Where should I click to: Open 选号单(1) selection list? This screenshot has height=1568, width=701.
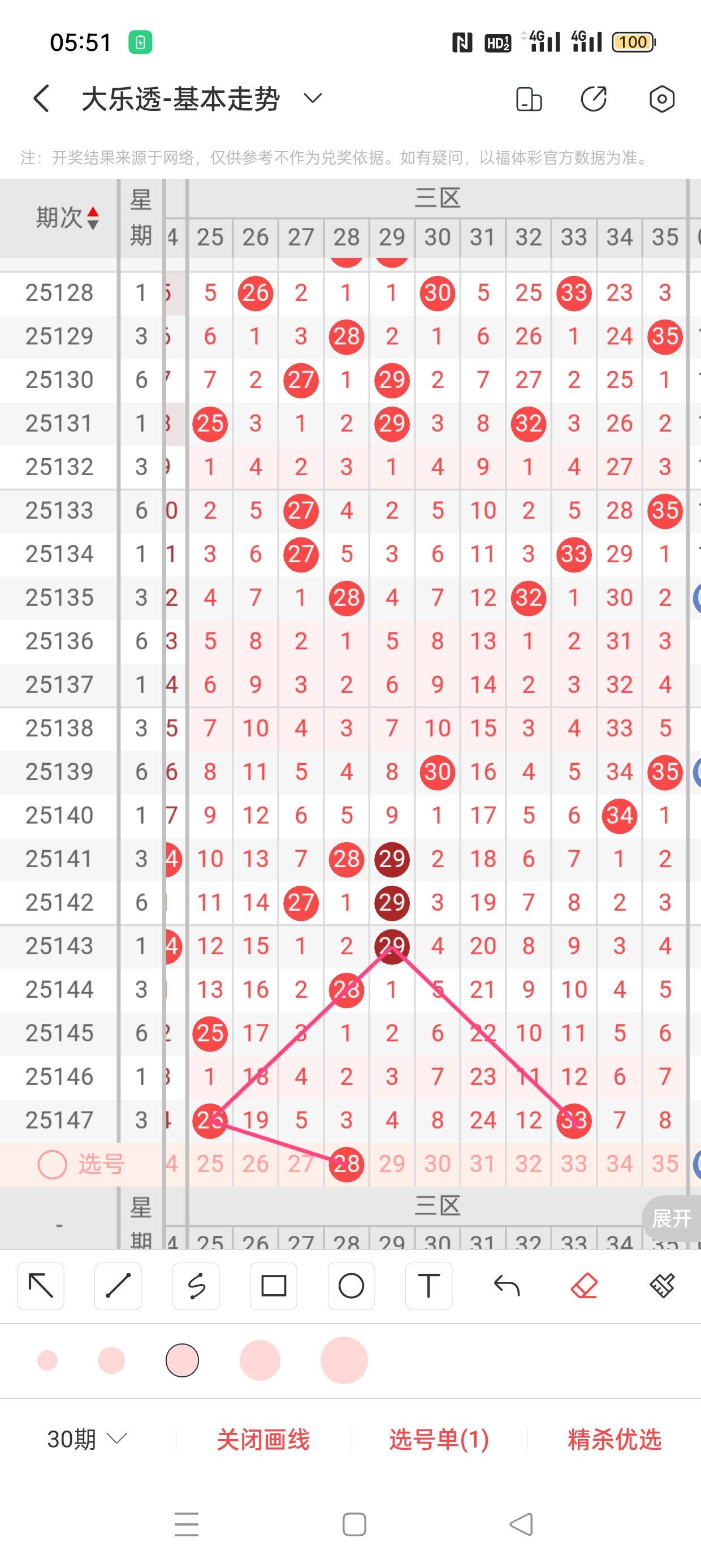[x=439, y=1439]
